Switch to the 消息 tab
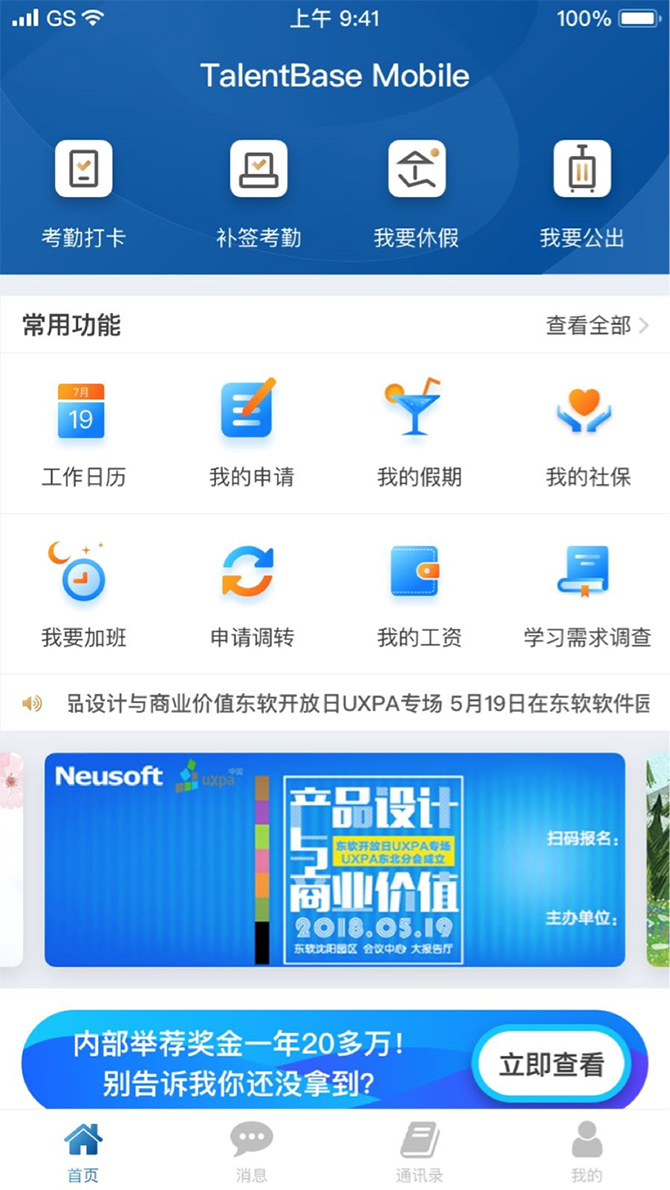Screen dimensions: 670x1190 point(251,1151)
